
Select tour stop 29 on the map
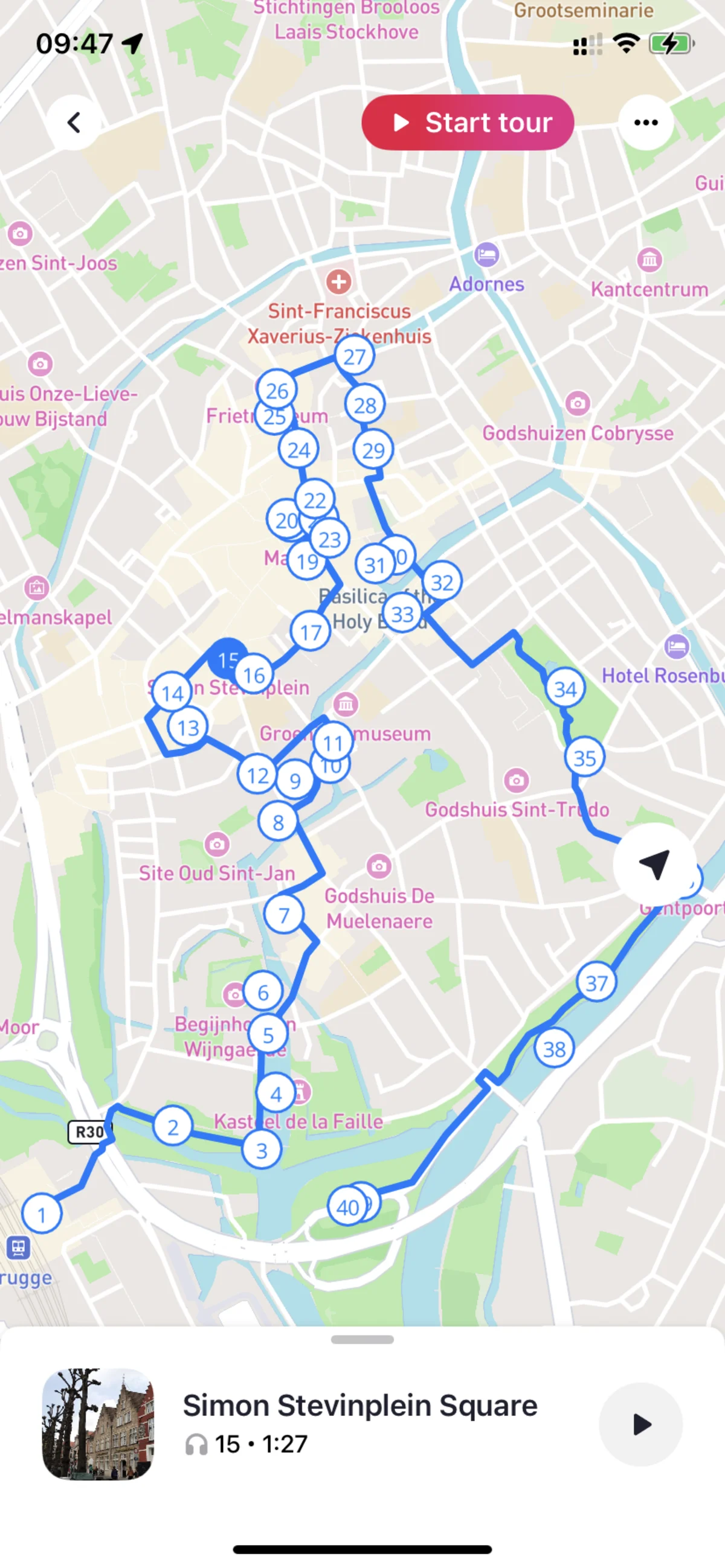tap(373, 450)
